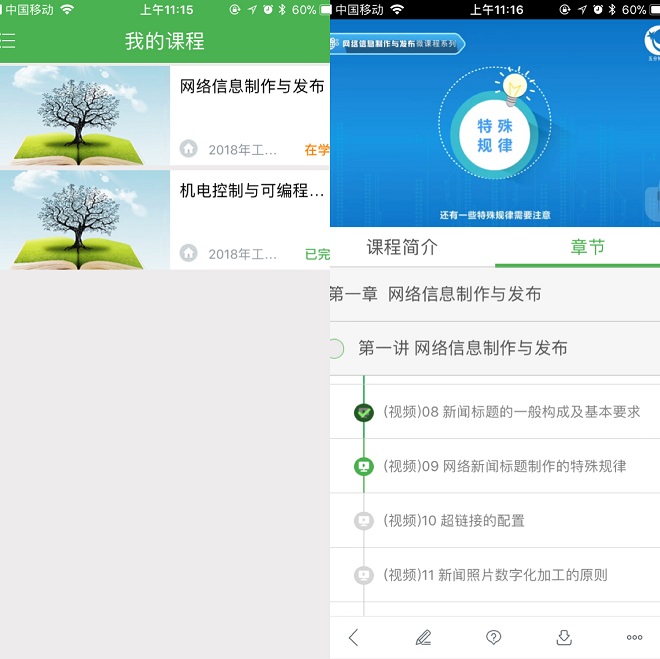The width and height of the screenshot is (660, 659).
Task: Open the question help icon
Action: tap(493, 637)
